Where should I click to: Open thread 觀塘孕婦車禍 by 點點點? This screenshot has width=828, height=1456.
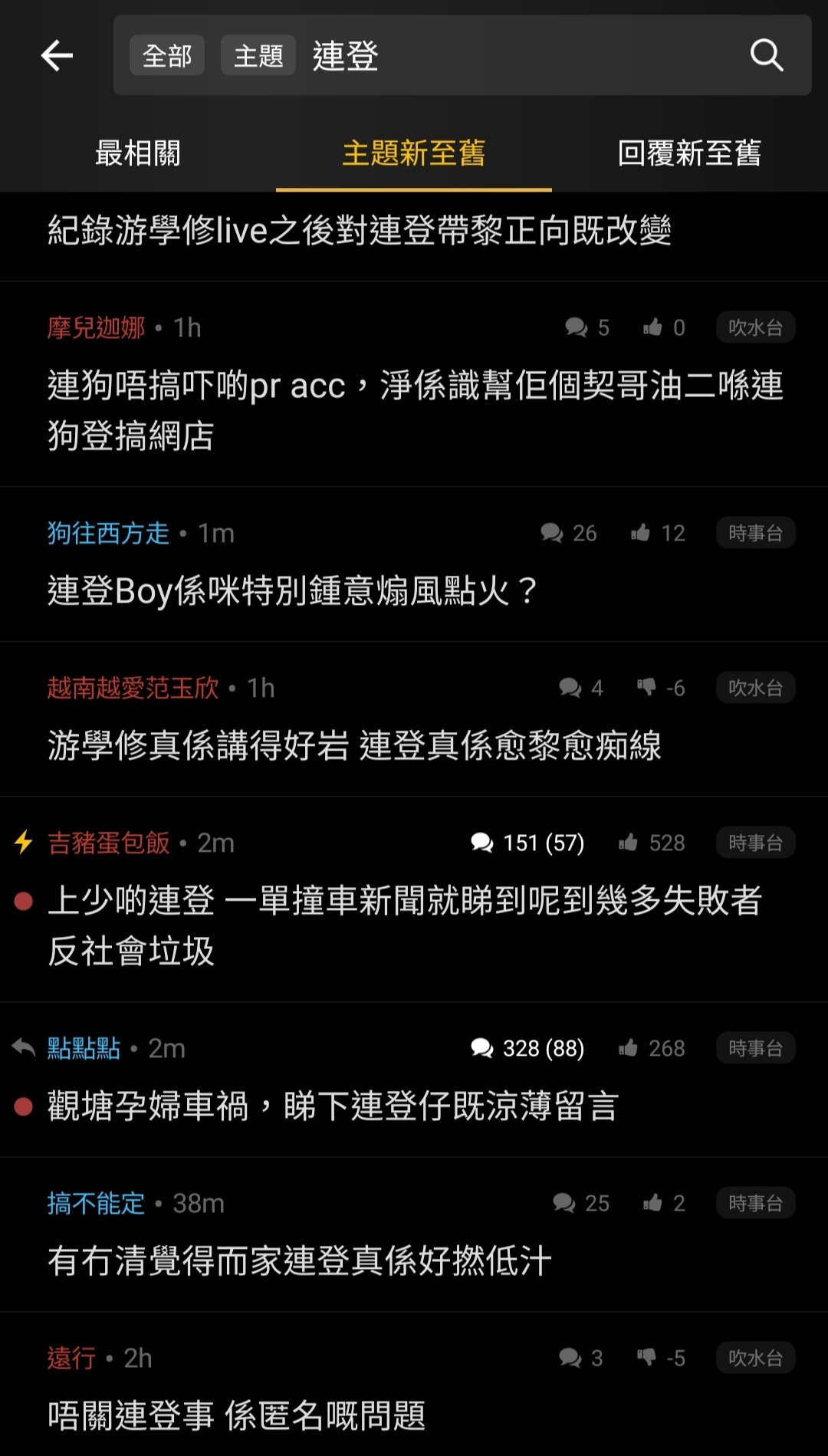point(414,1080)
